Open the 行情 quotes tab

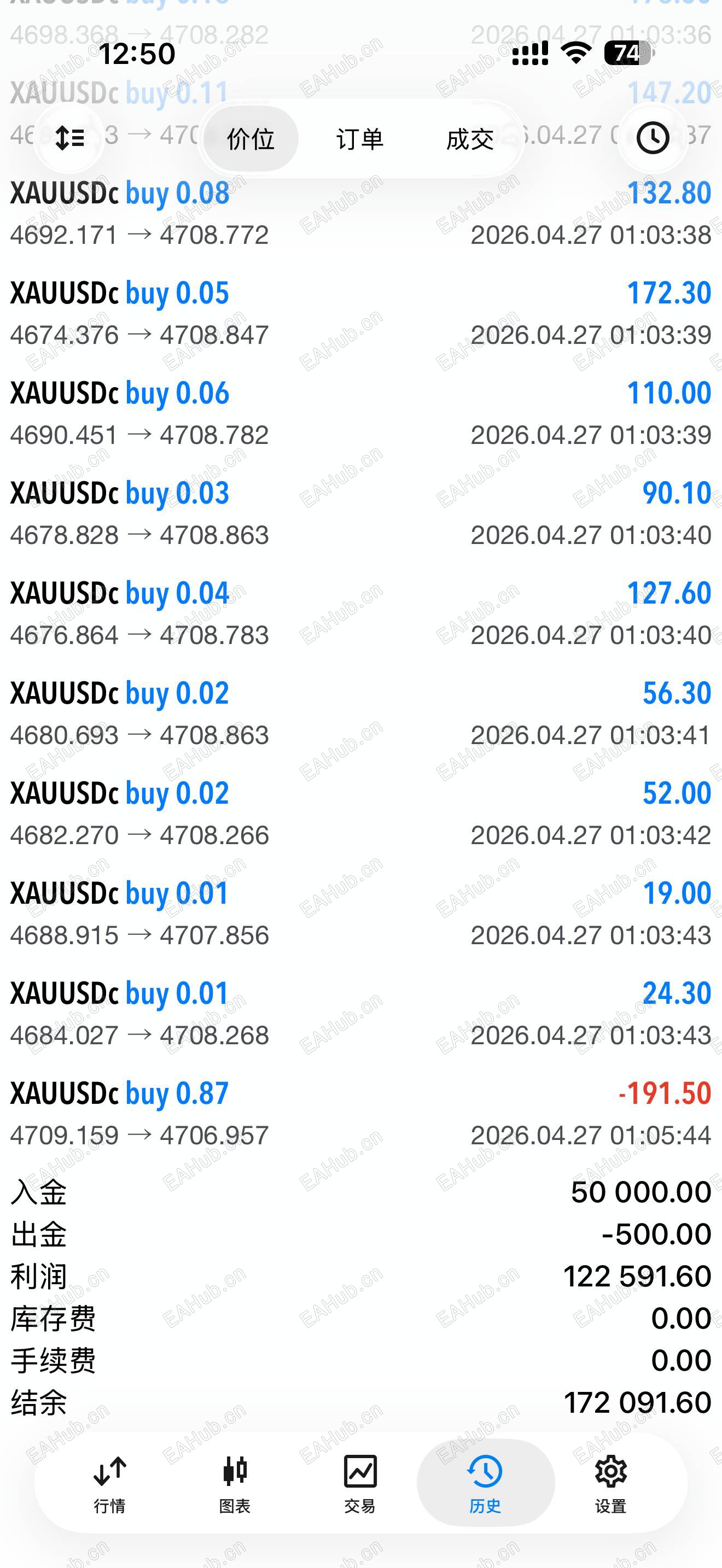109,1483
